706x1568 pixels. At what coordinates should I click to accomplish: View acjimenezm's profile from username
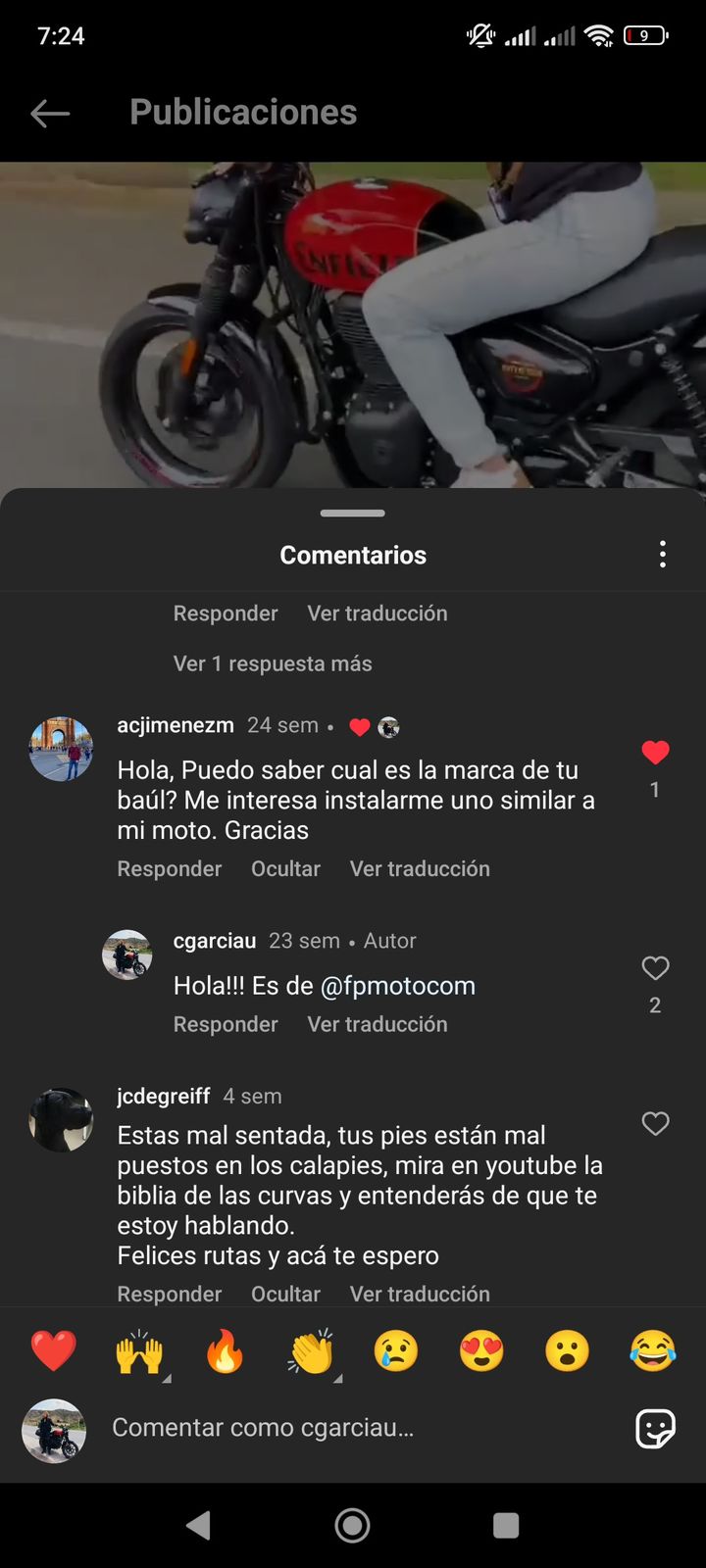tap(176, 725)
